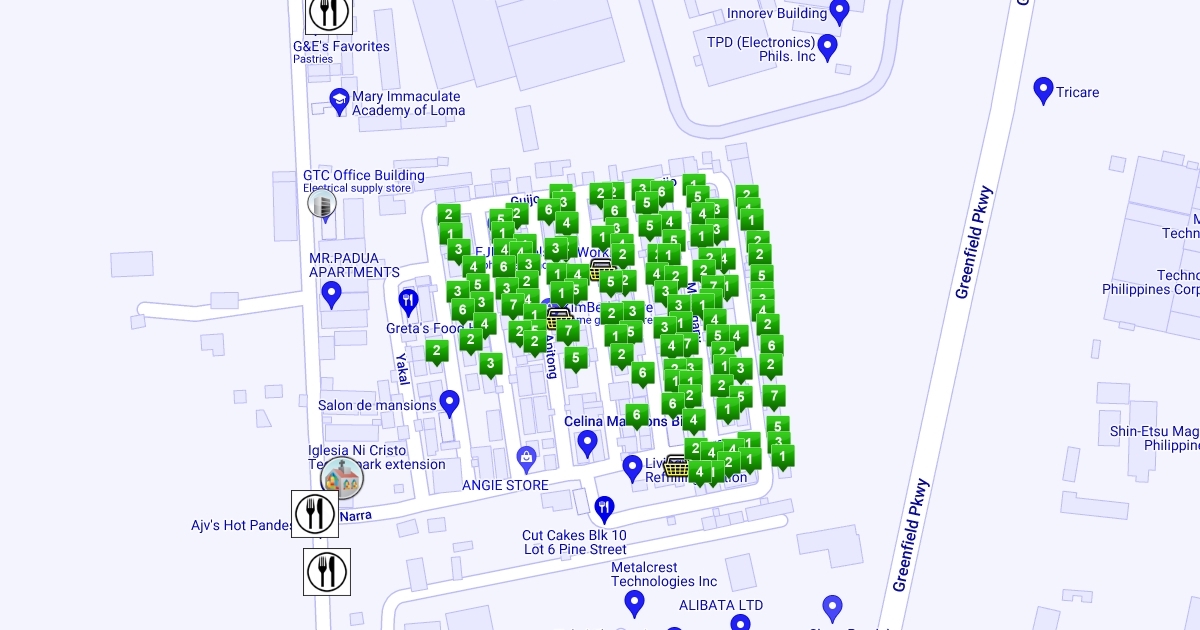This screenshot has width=1200, height=630.
Task: Open the Tricare map pin
Action: click(1043, 90)
